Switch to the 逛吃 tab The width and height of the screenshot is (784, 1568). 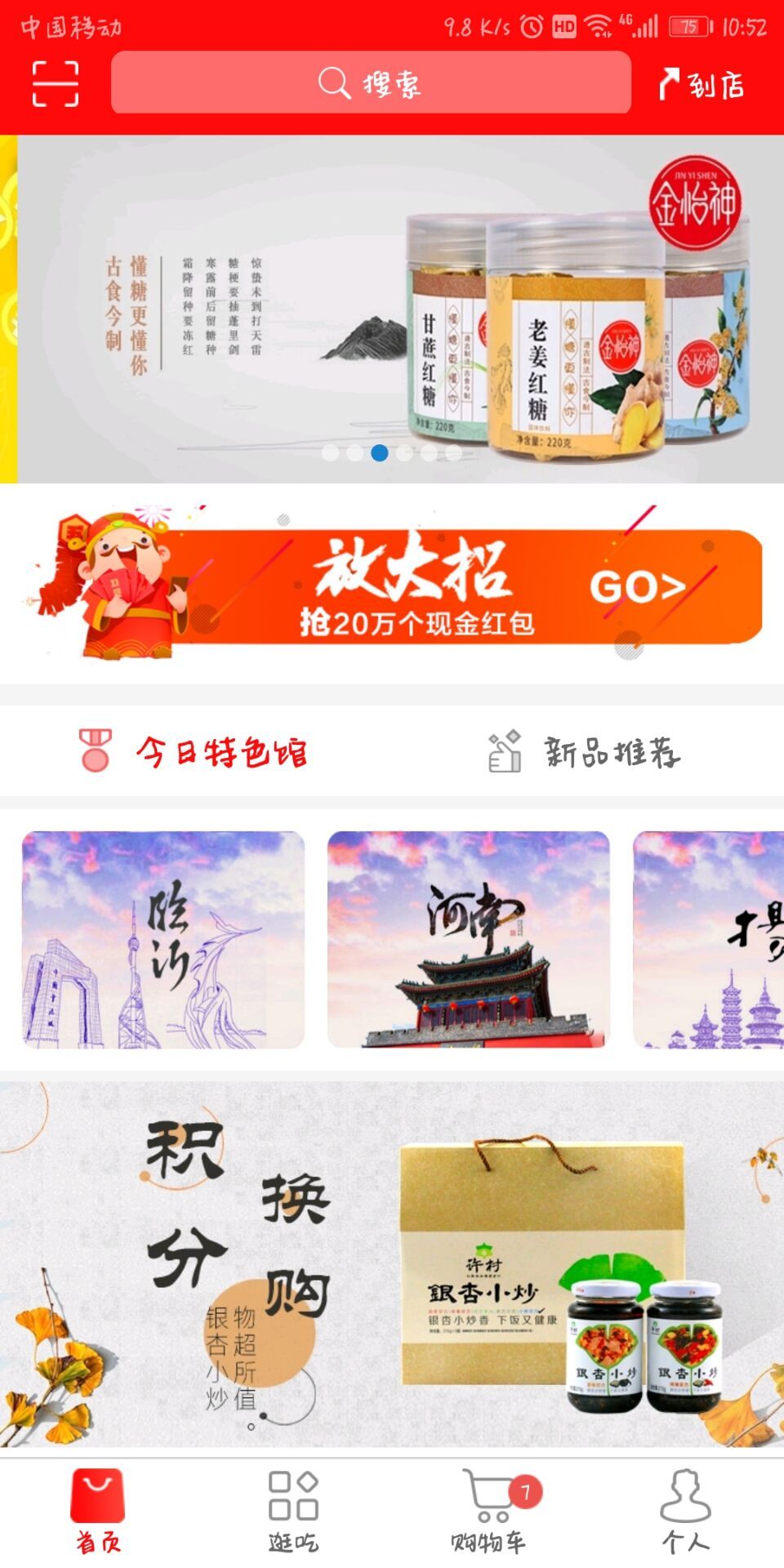293,1511
